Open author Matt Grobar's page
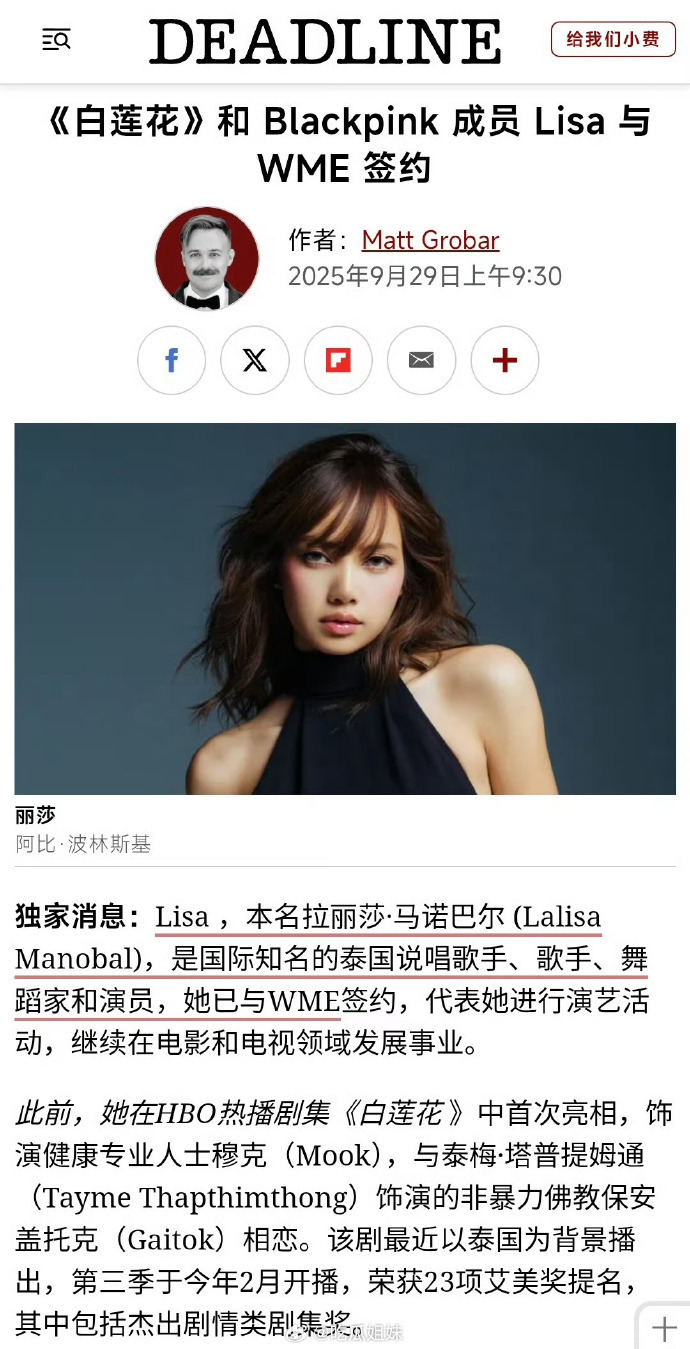Screen dimensions: 690x1349 pos(430,240)
